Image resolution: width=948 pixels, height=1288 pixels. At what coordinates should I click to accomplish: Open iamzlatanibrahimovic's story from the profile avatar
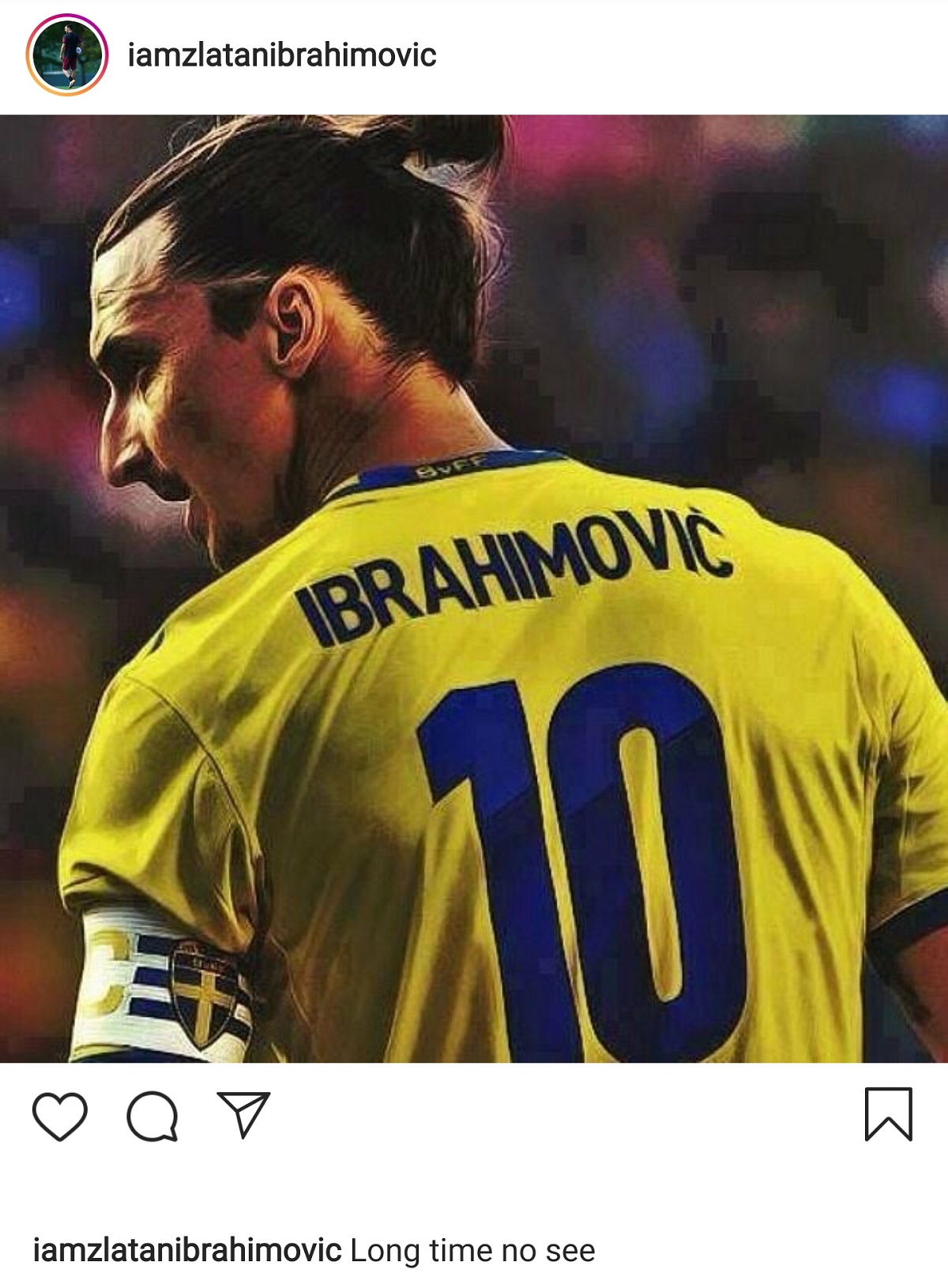point(67,55)
